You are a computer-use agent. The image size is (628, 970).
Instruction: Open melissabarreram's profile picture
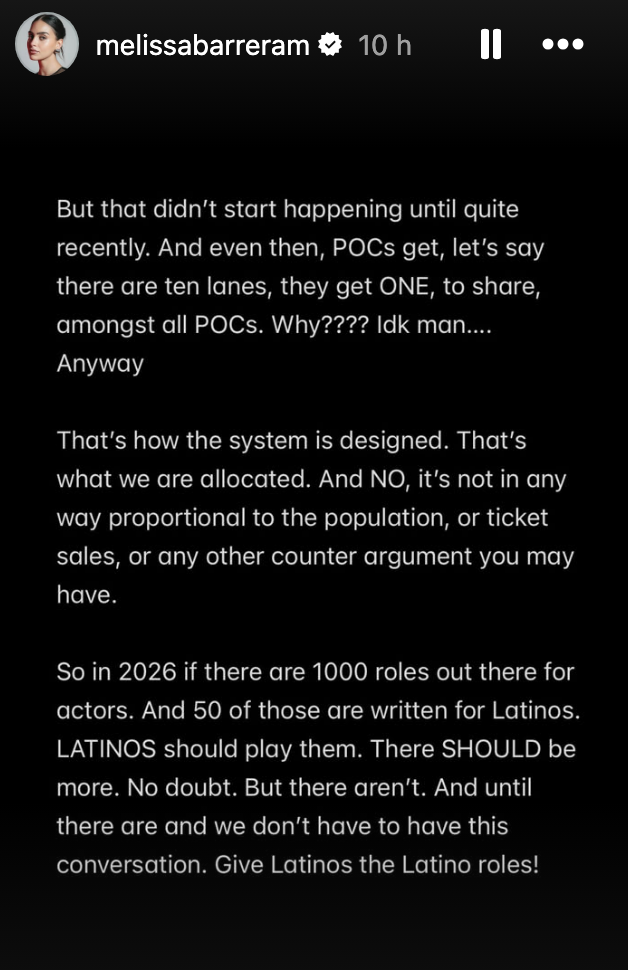tap(46, 45)
